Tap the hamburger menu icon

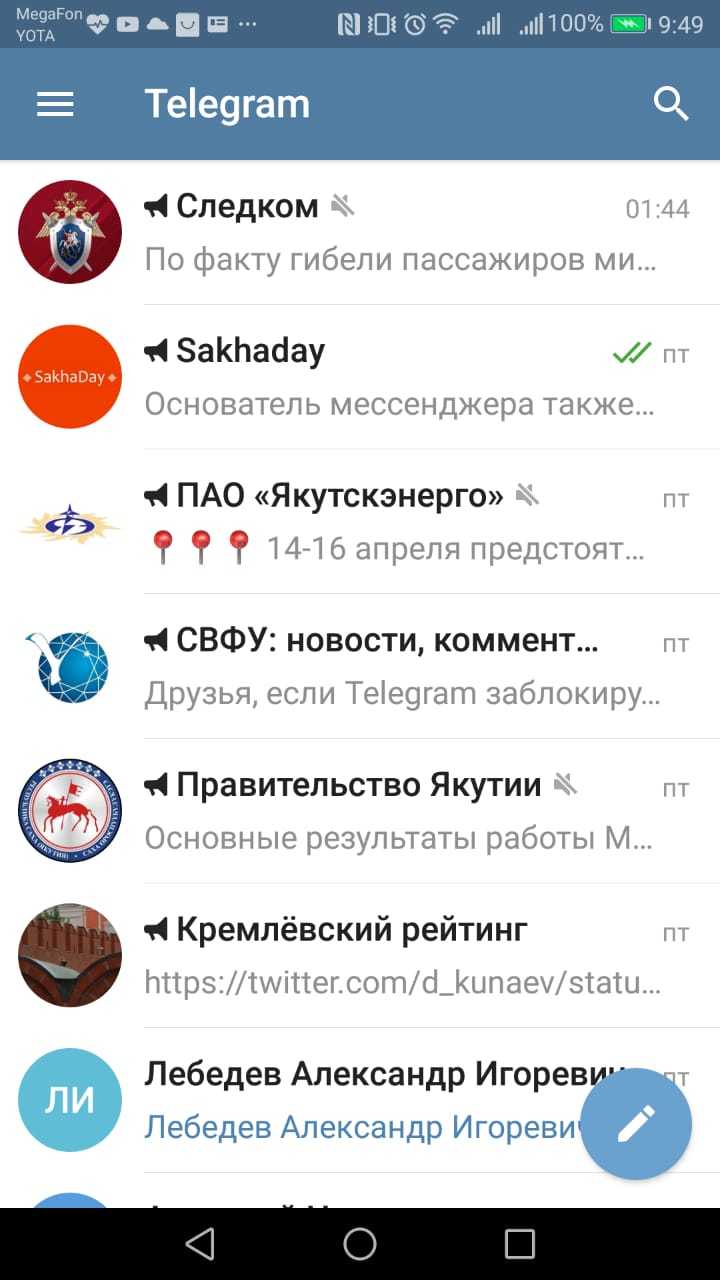coord(55,103)
